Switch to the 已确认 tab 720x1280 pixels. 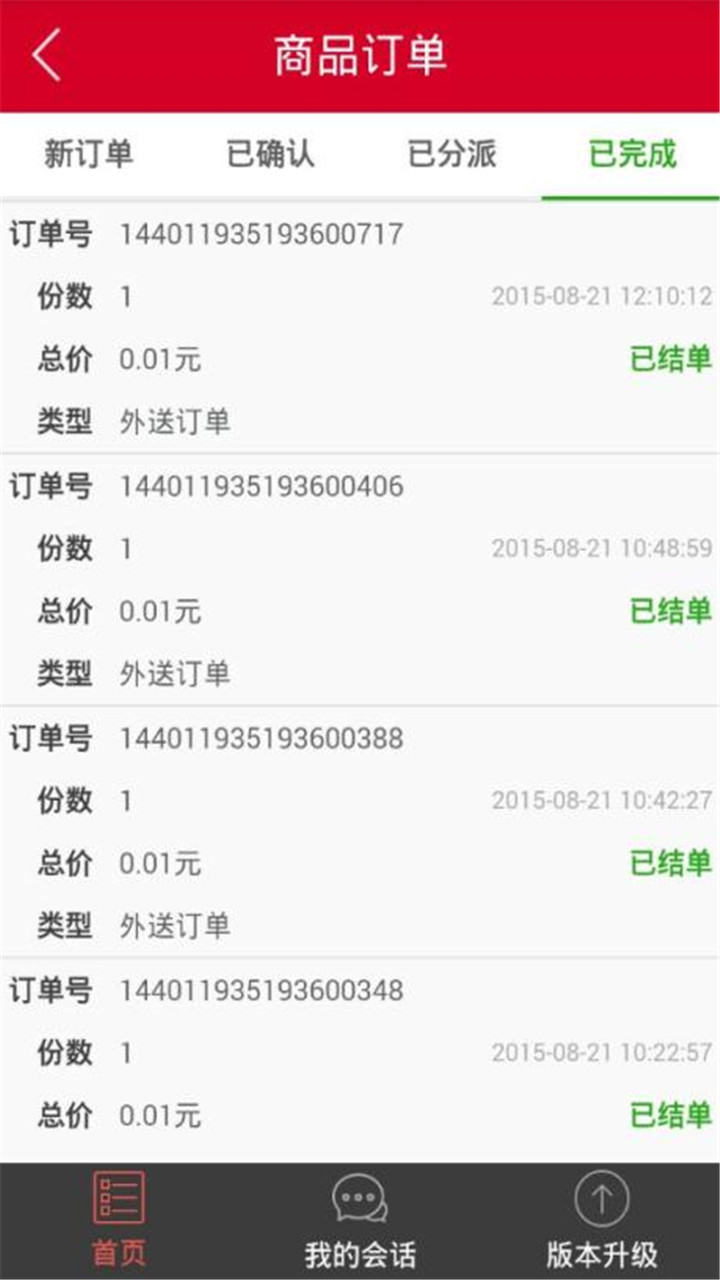[x=270, y=155]
